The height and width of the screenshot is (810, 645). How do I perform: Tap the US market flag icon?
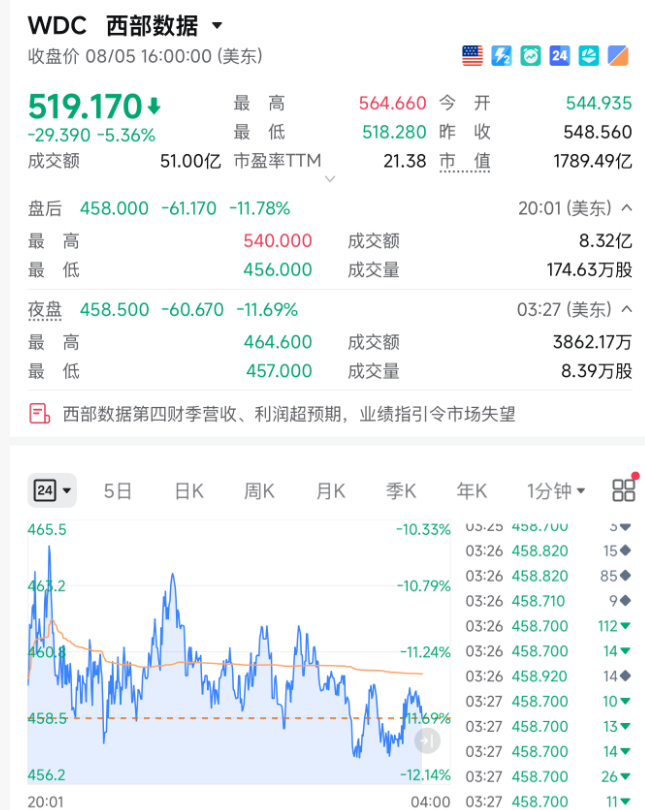[x=473, y=56]
